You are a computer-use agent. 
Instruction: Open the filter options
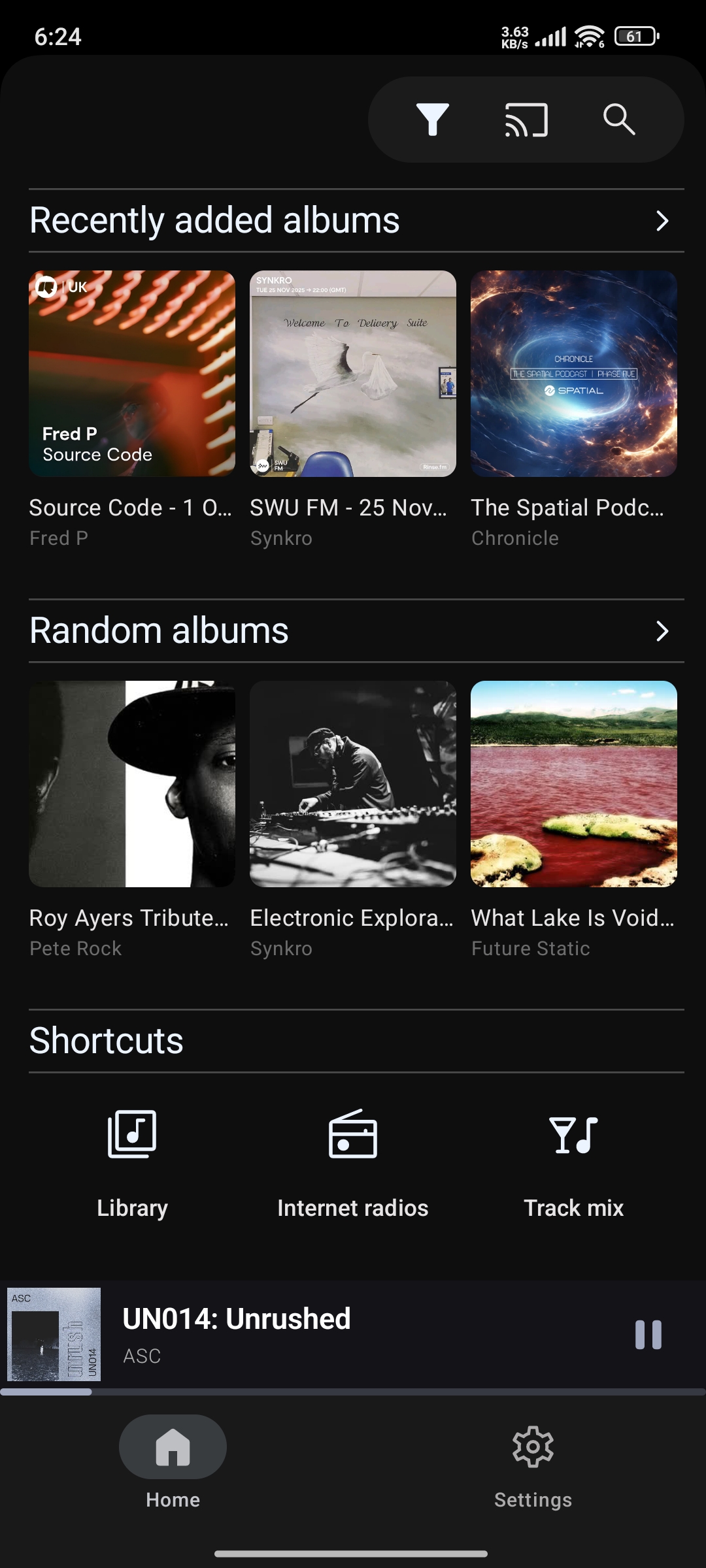[x=432, y=120]
